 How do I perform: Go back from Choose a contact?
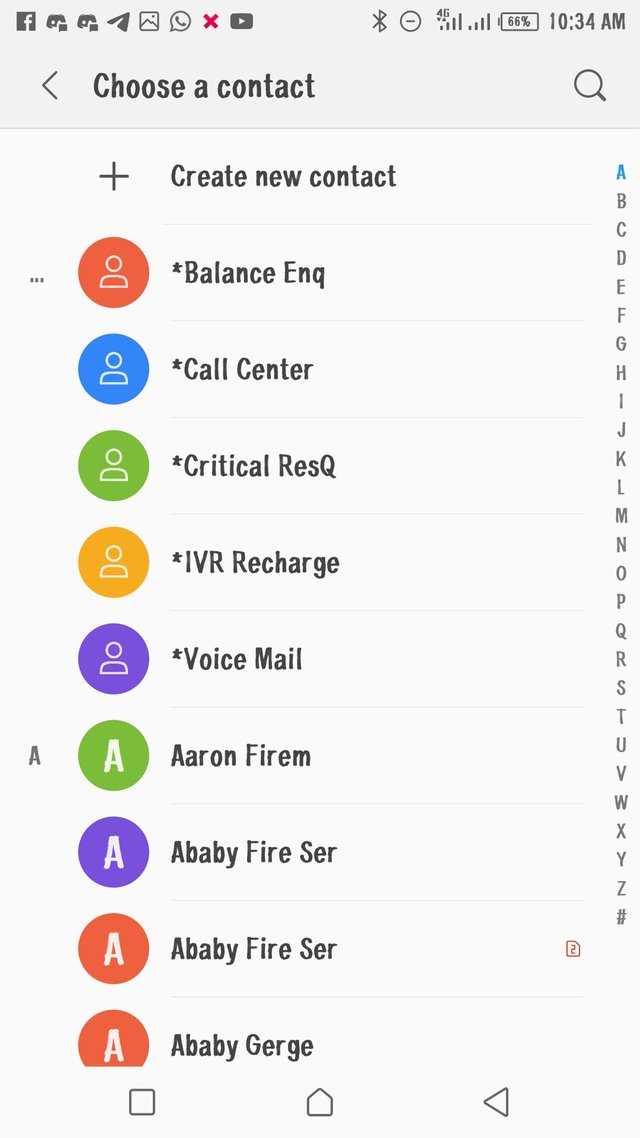pyautogui.click(x=50, y=86)
